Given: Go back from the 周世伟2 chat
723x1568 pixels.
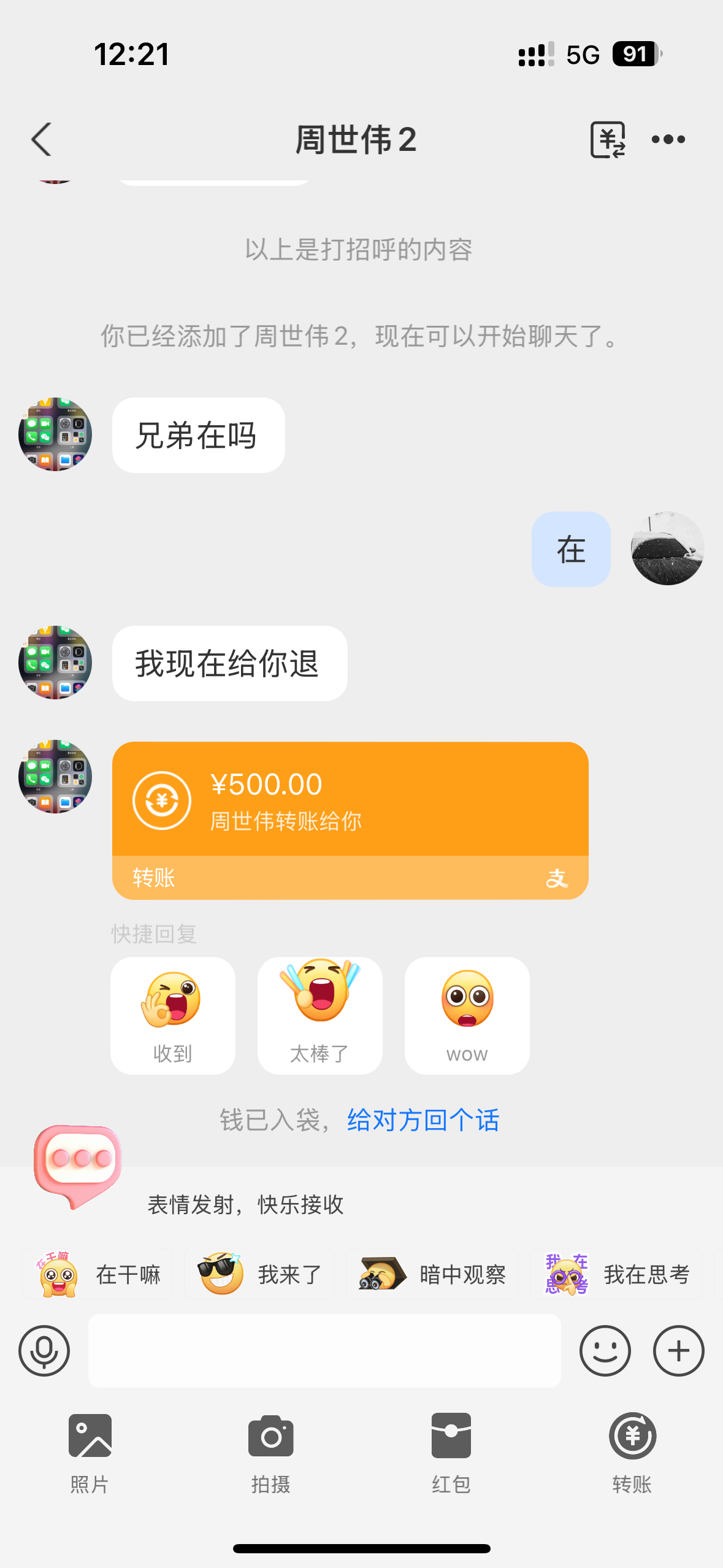Looking at the screenshot, I should pyautogui.click(x=42, y=139).
